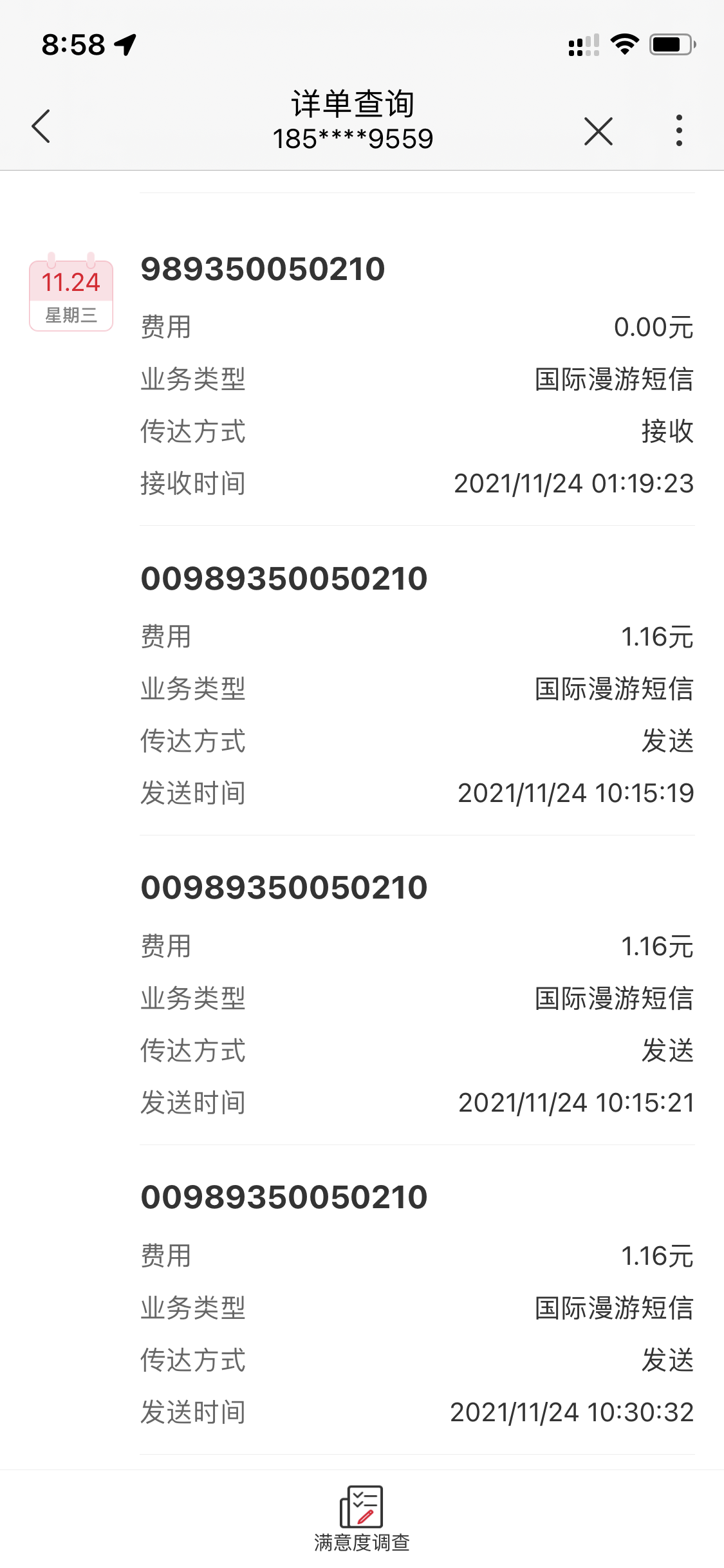The image size is (724, 1568).
Task: Open the three-dot overflow menu
Action: 679,131
